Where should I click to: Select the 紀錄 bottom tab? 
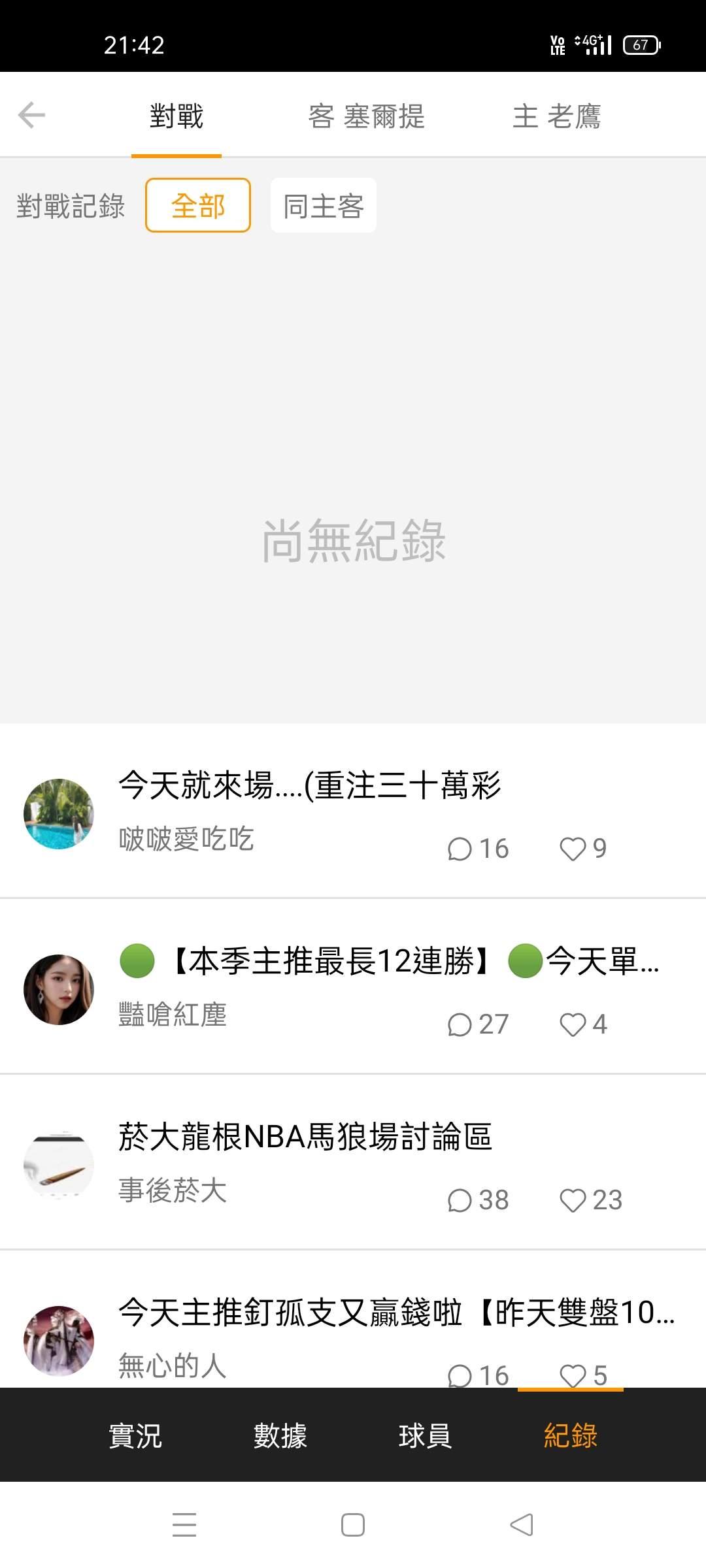click(570, 1435)
